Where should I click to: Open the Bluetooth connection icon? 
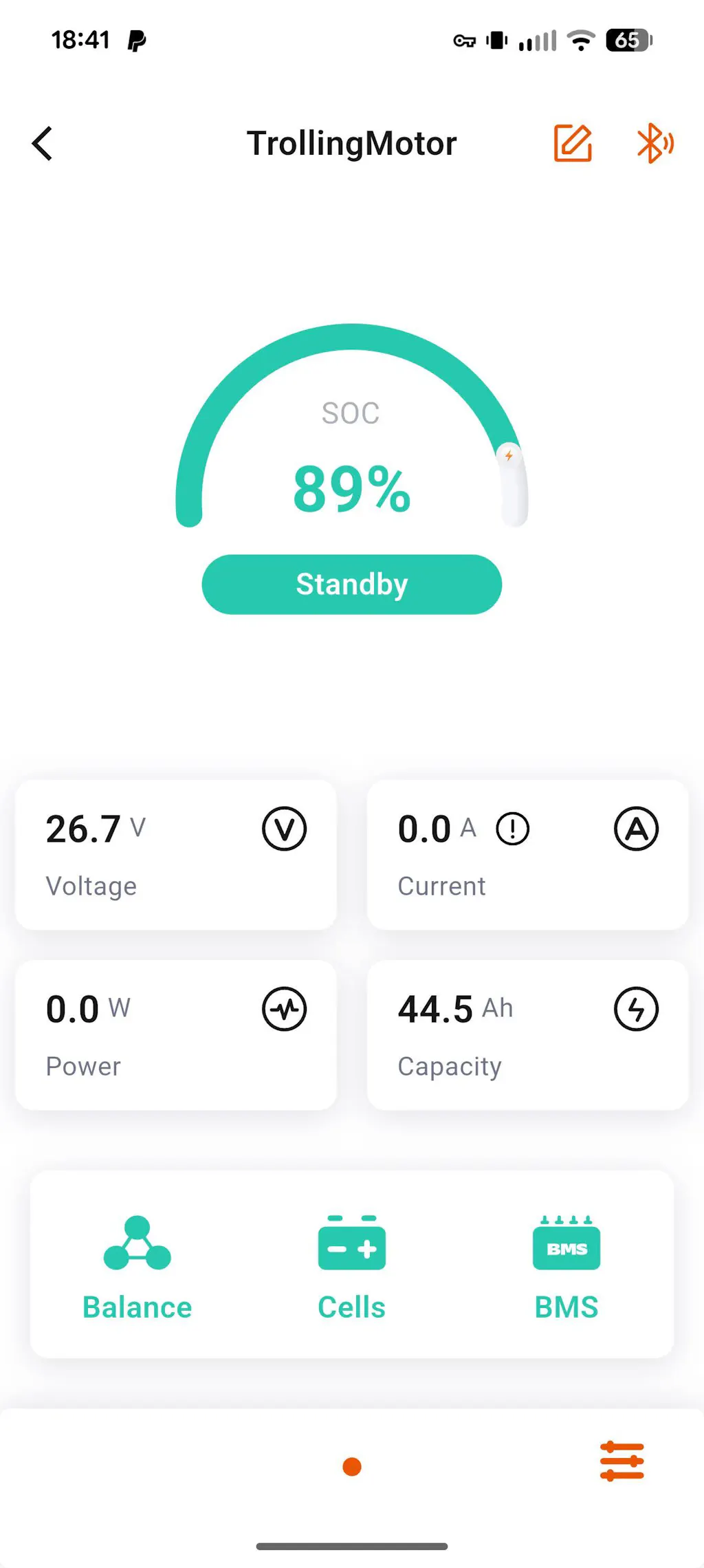point(654,143)
